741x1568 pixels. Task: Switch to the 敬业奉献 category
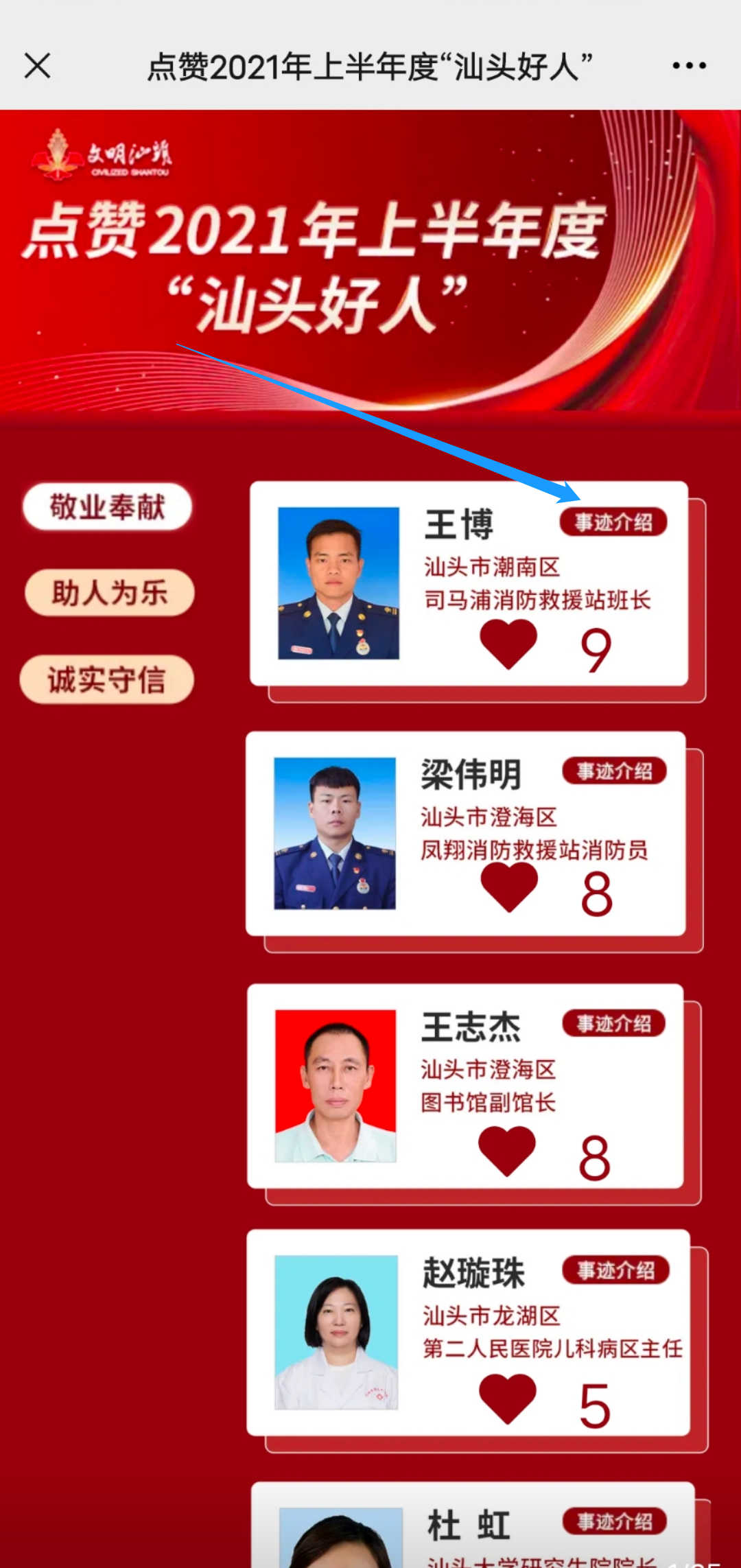[x=107, y=507]
